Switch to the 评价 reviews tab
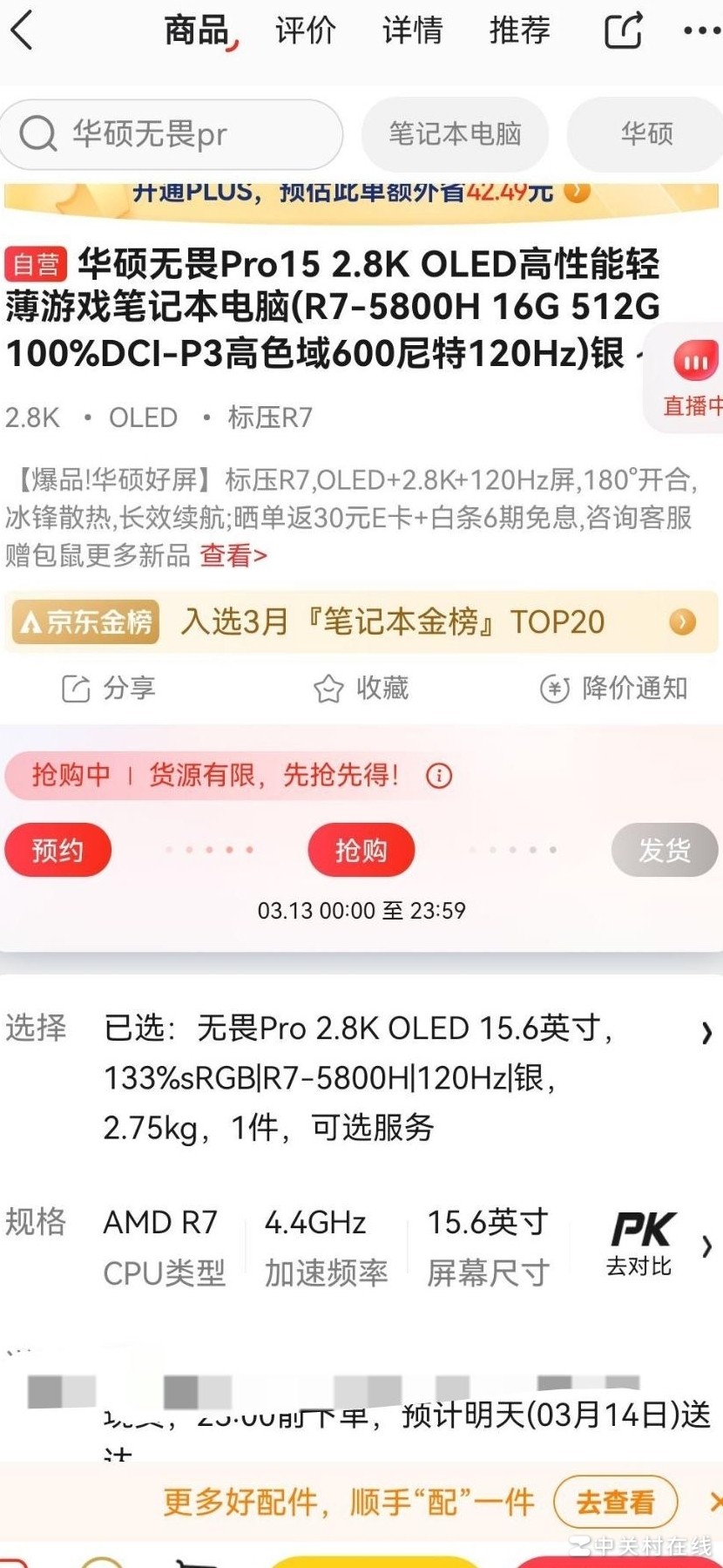Screen dimensions: 723x1568 304,31
